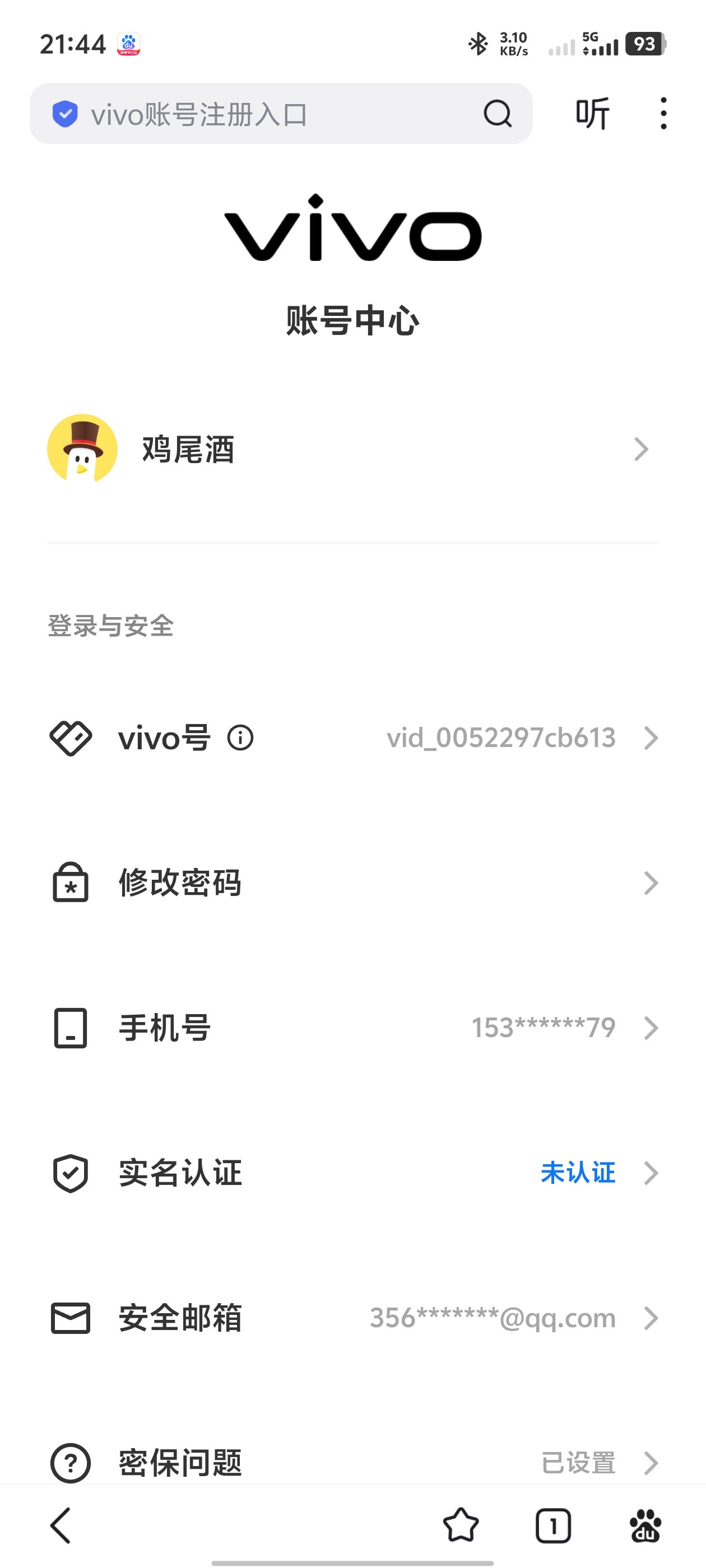
Task: Tap the star favorite icon in bottom bar
Action: pyautogui.click(x=461, y=1524)
